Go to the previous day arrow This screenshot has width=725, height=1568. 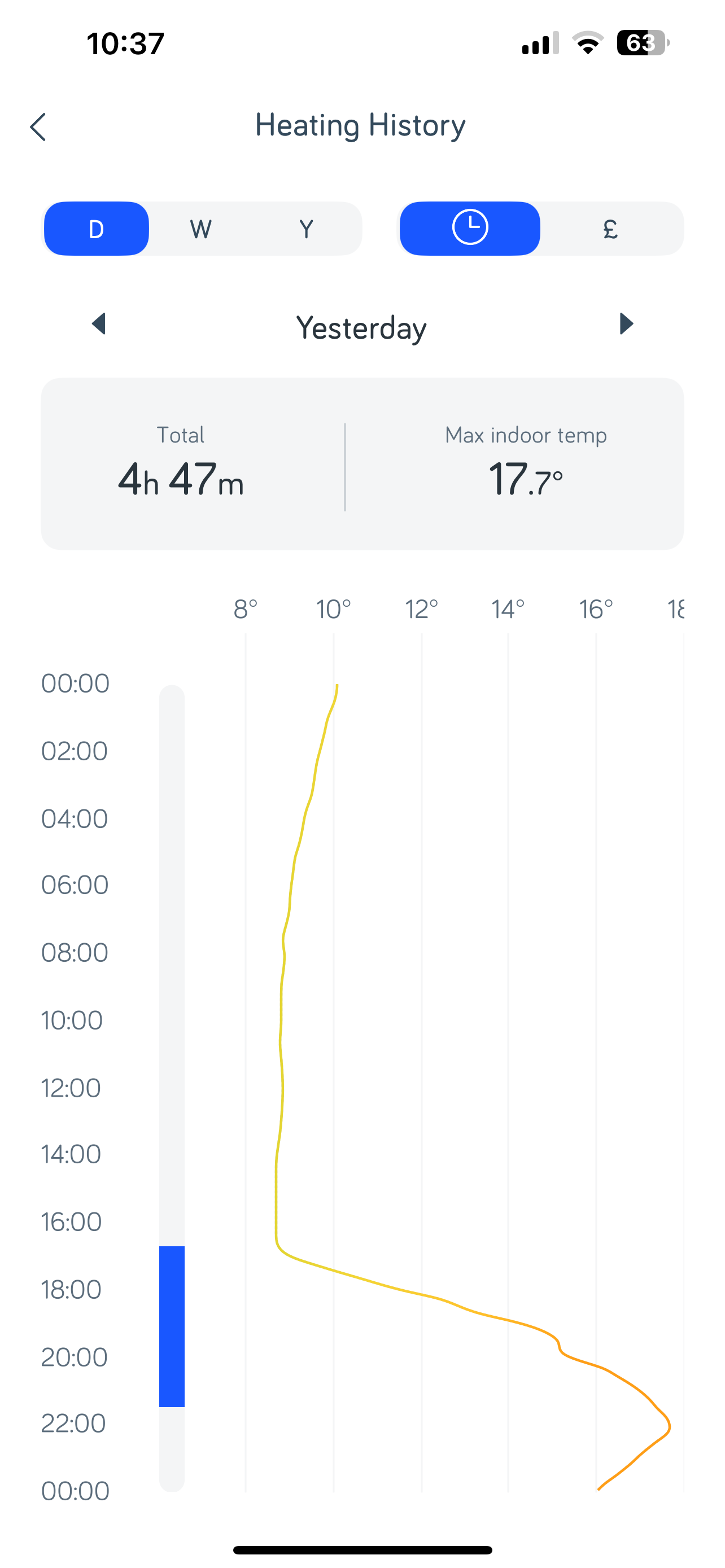tap(99, 324)
